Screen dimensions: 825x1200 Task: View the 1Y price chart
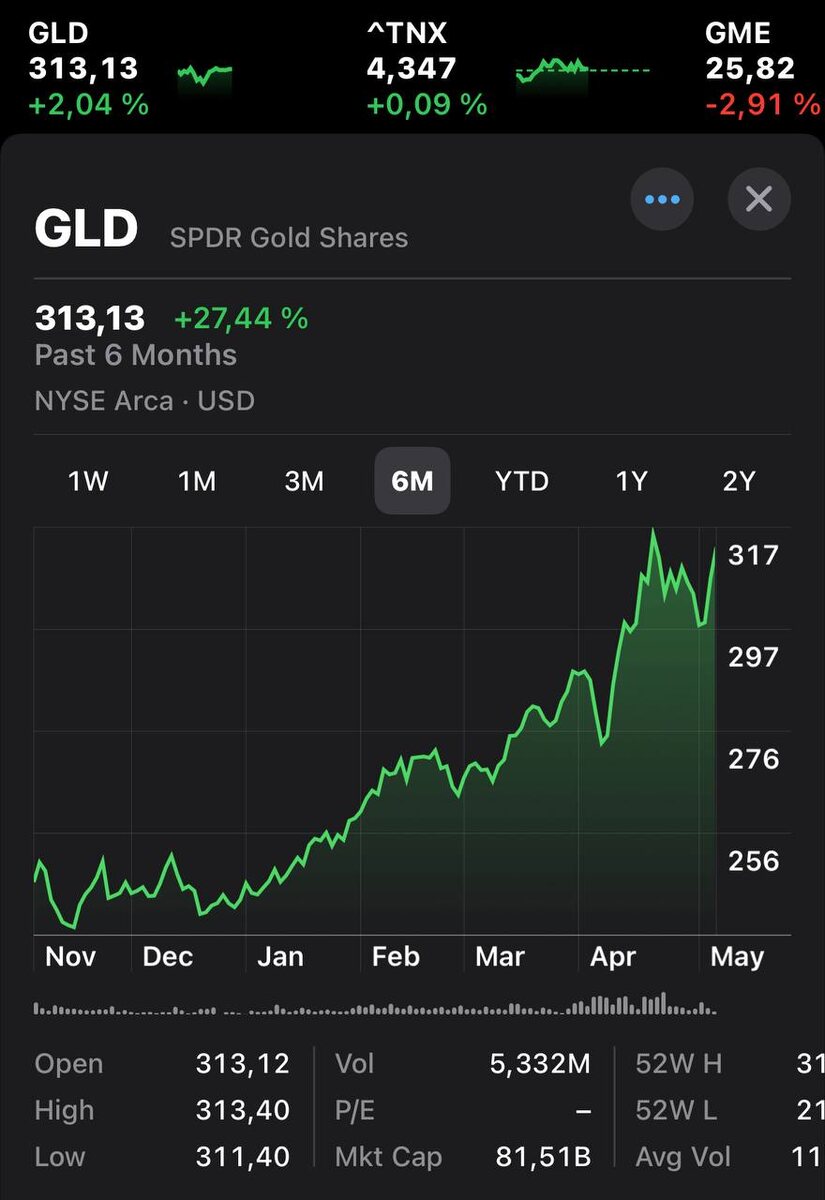(x=631, y=481)
